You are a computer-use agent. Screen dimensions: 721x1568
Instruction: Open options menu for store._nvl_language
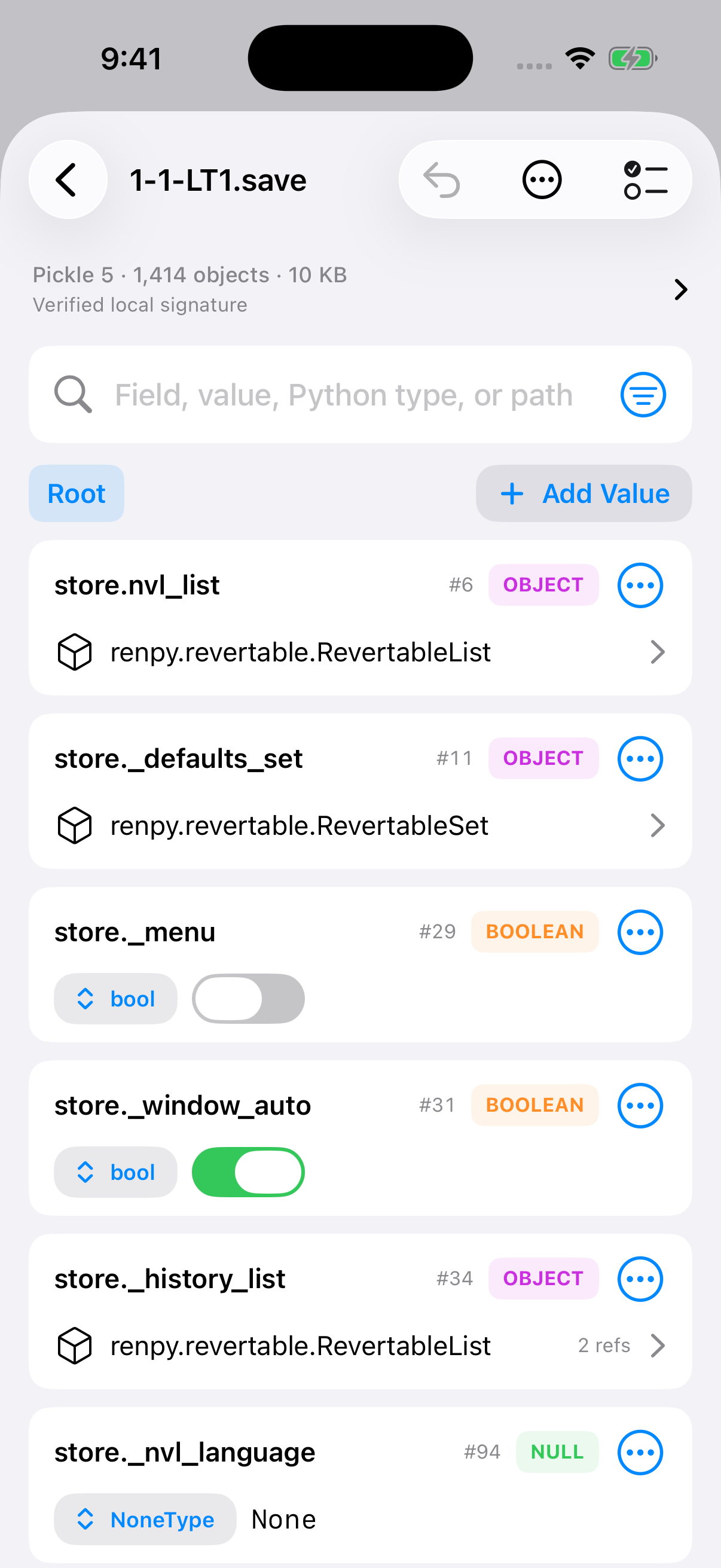point(640,1453)
